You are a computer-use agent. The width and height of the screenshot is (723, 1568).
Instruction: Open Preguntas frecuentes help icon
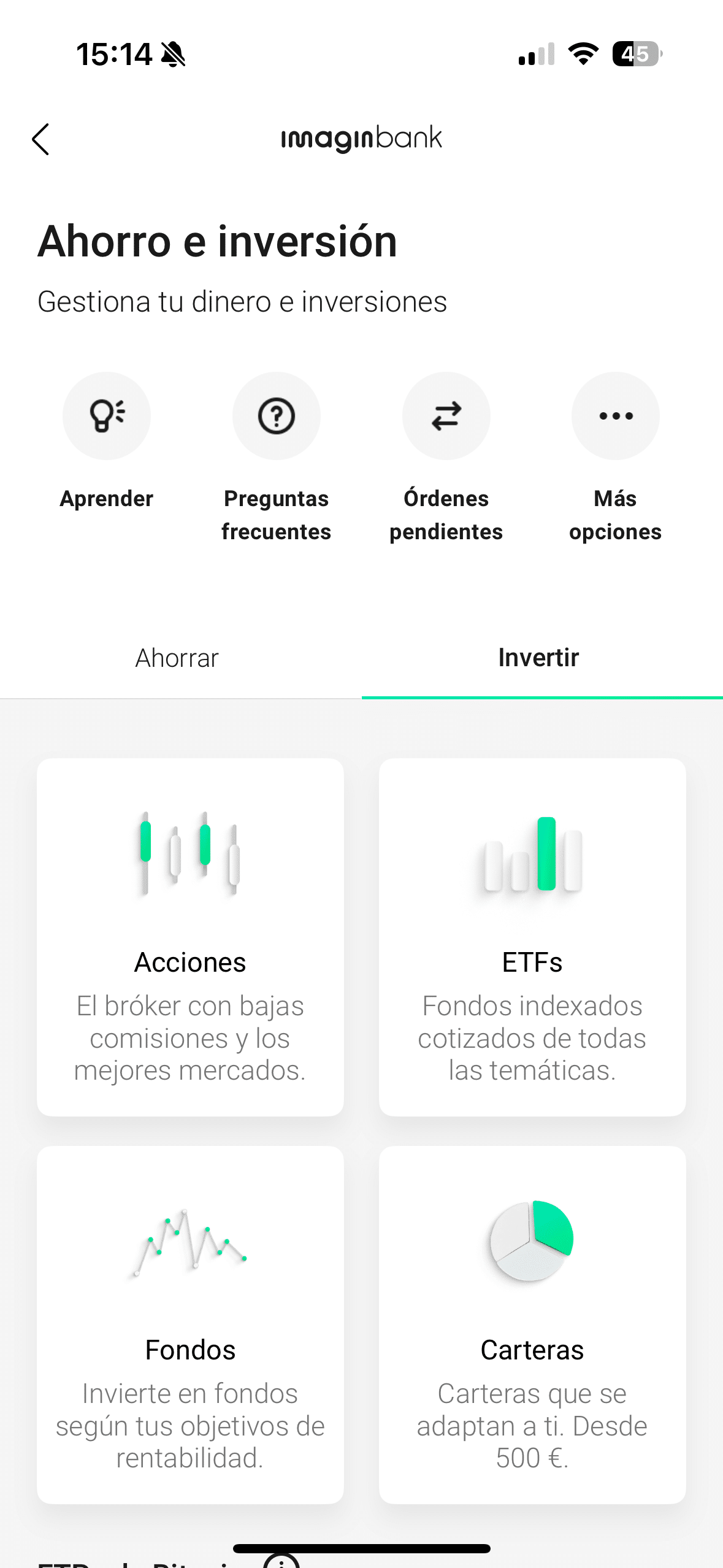click(276, 415)
